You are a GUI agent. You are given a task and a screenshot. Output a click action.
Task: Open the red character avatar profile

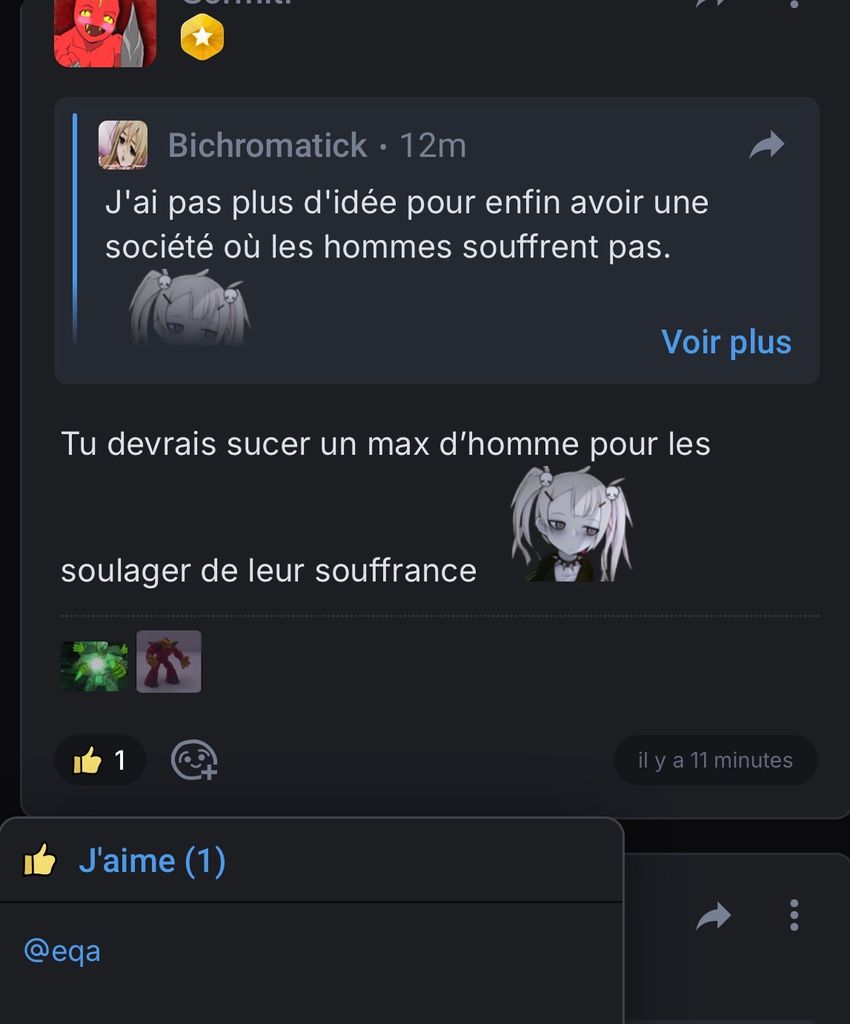pyautogui.click(x=105, y=33)
